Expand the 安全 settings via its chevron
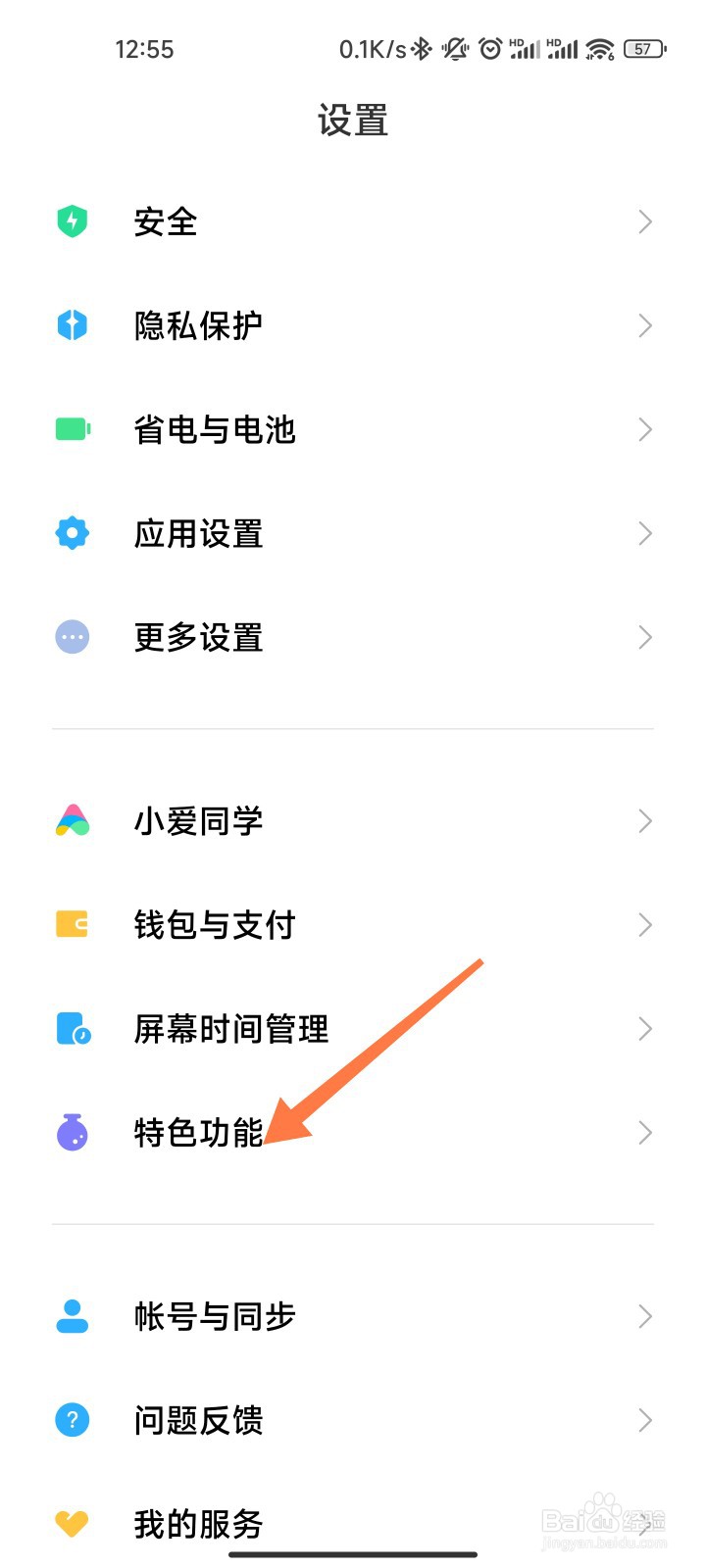This screenshot has width=706, height=1568. (x=644, y=222)
